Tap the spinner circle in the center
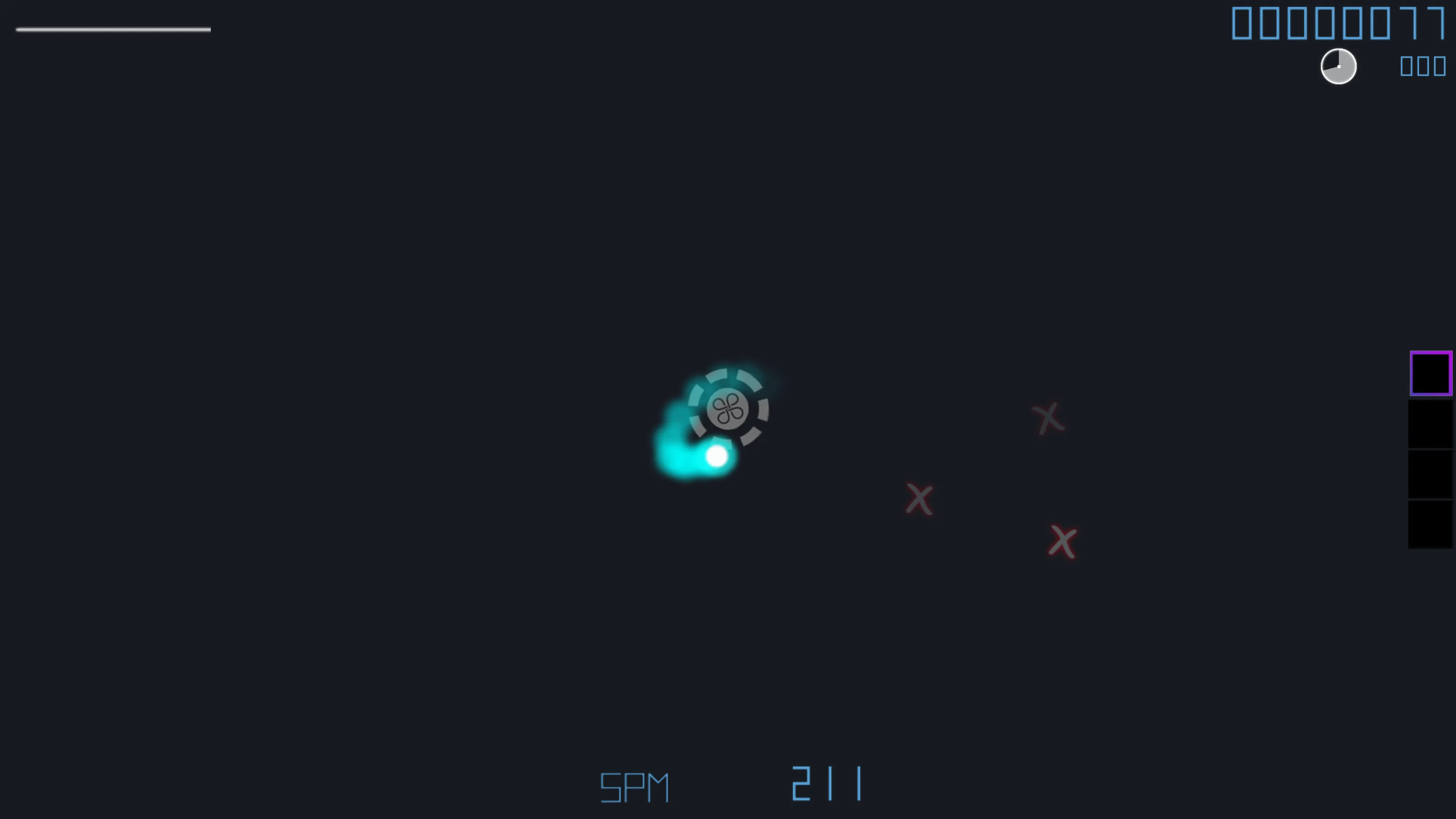This screenshot has width=1456, height=819. click(x=728, y=409)
